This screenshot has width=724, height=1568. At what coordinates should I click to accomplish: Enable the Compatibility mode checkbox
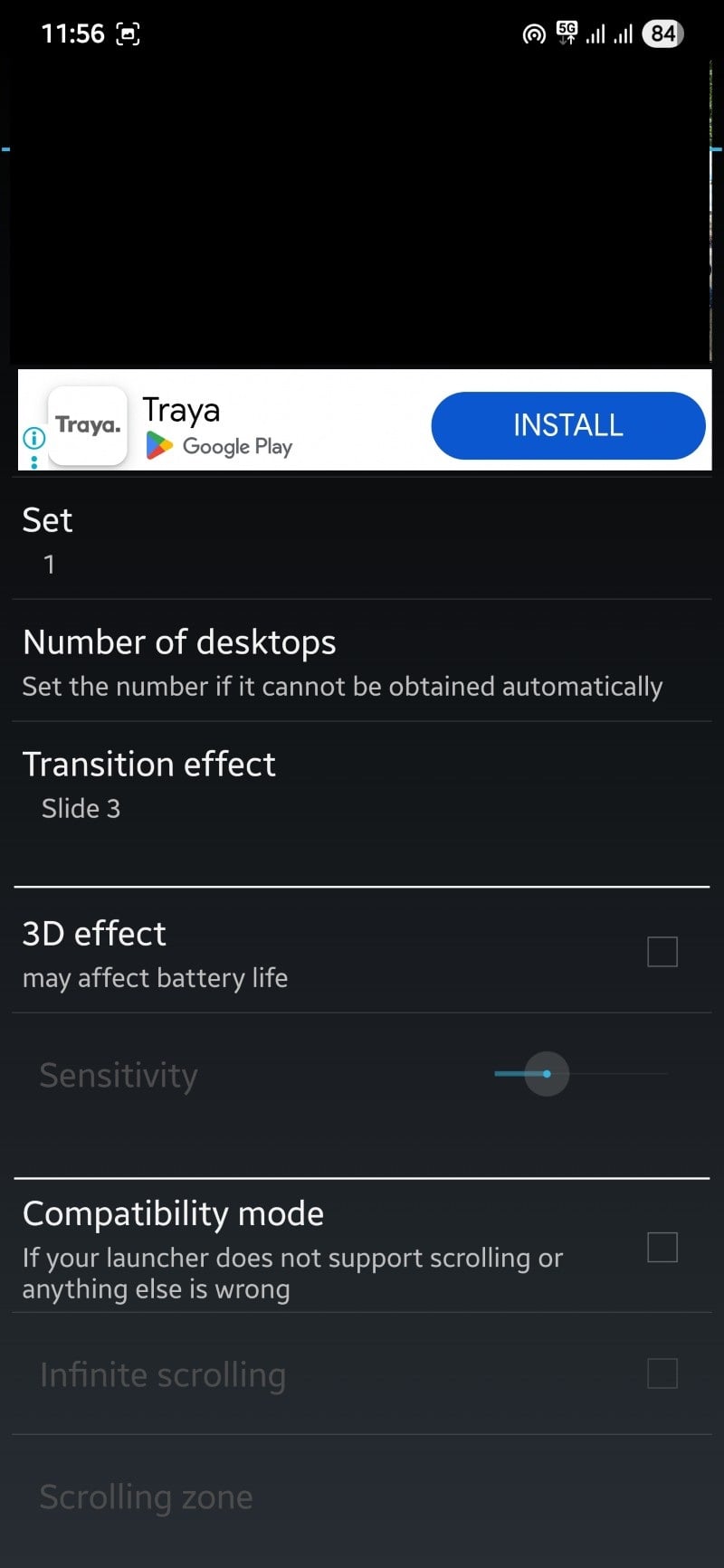click(662, 1248)
